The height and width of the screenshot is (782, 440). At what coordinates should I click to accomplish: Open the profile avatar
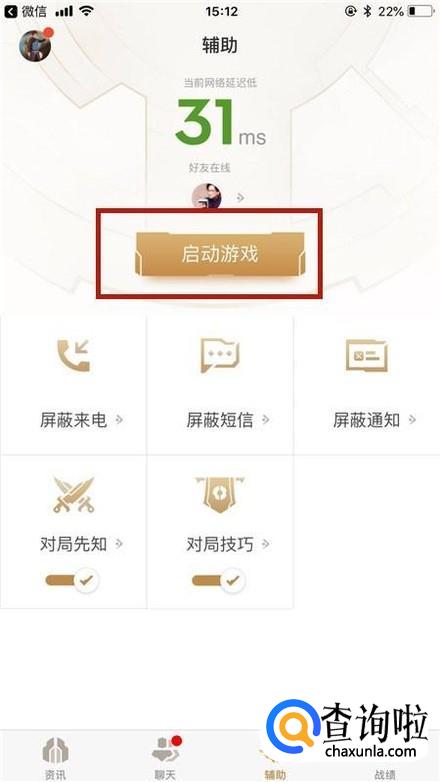35,45
